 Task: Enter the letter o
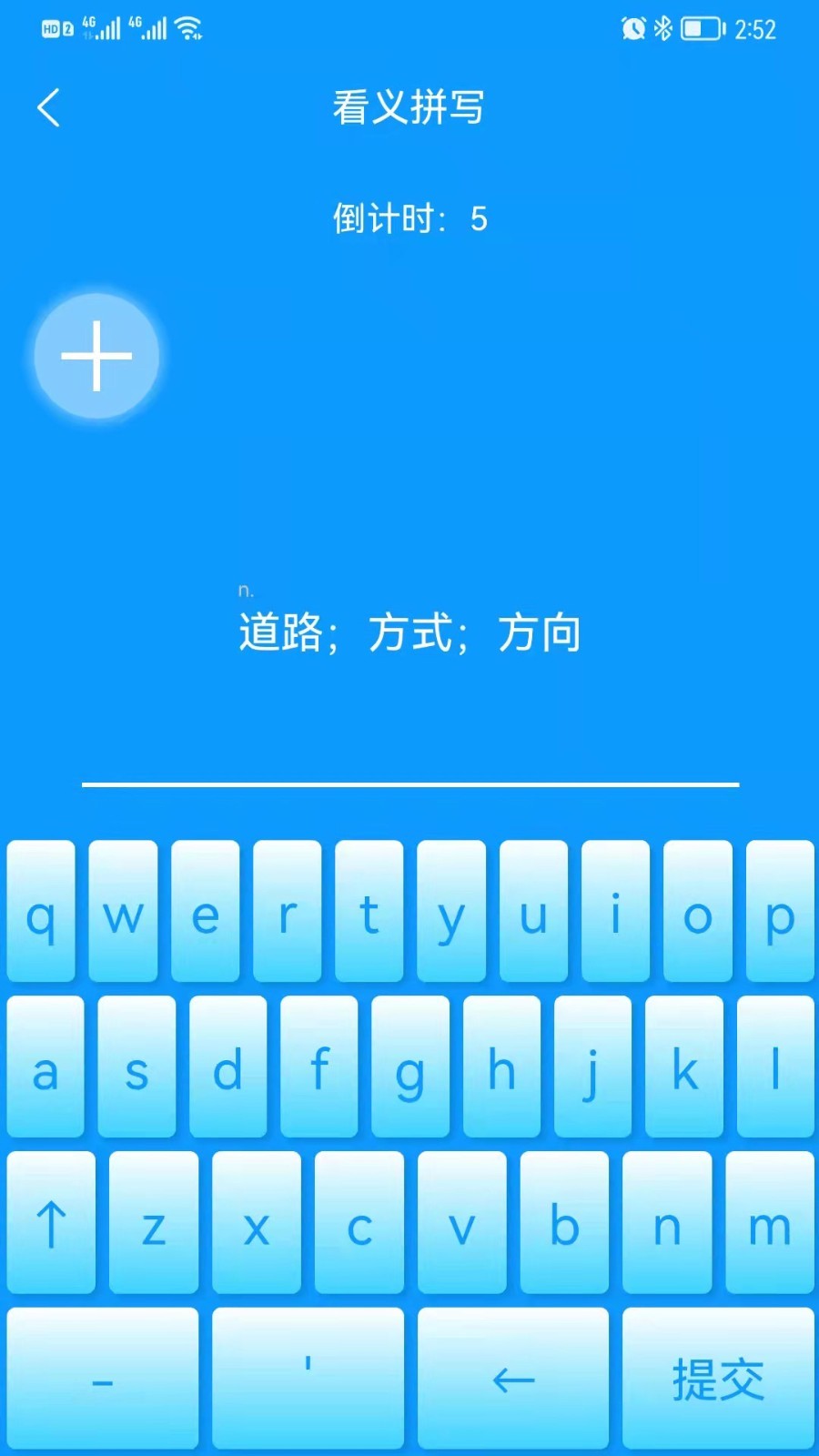pyautogui.click(x=697, y=911)
